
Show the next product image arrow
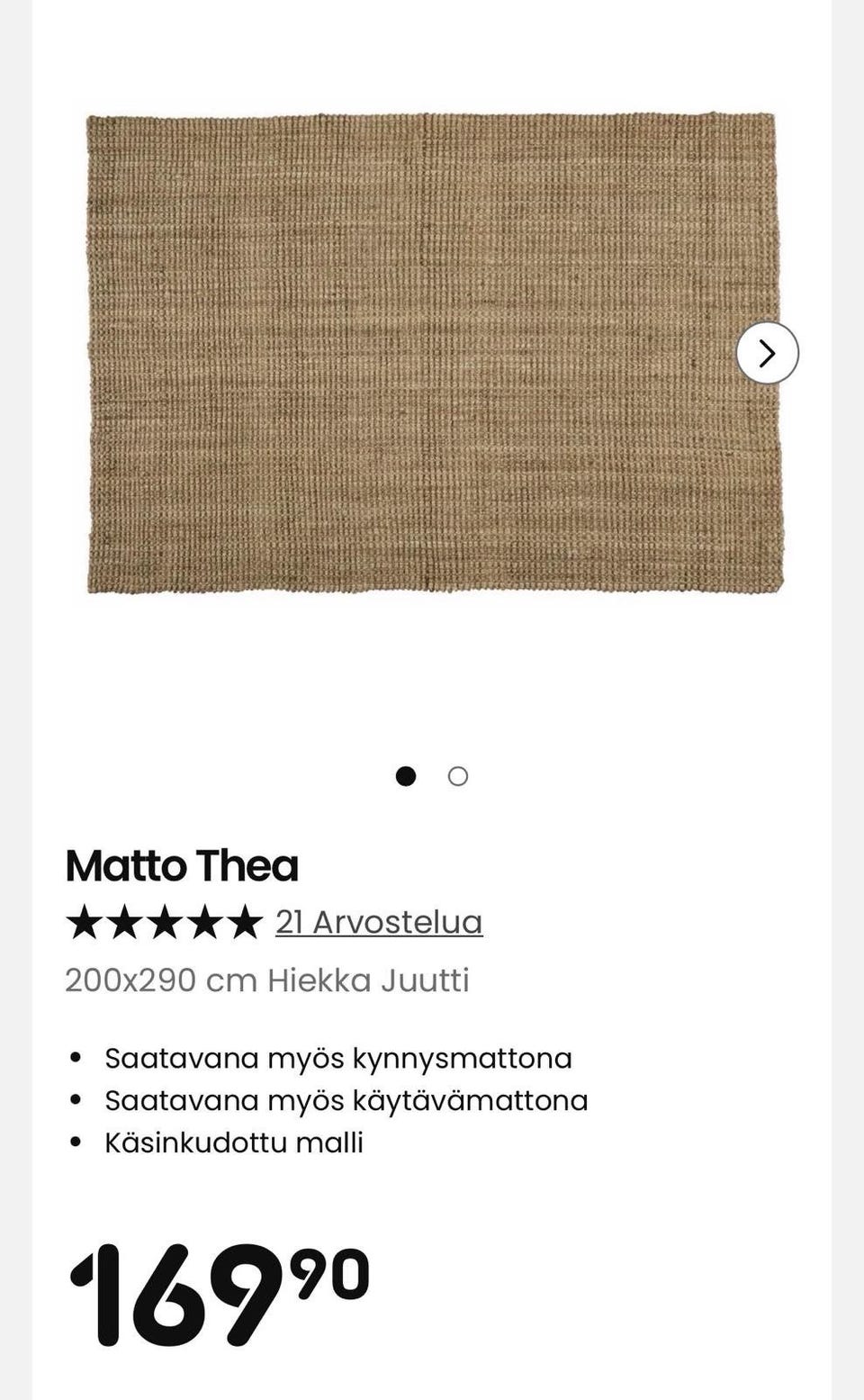(767, 353)
